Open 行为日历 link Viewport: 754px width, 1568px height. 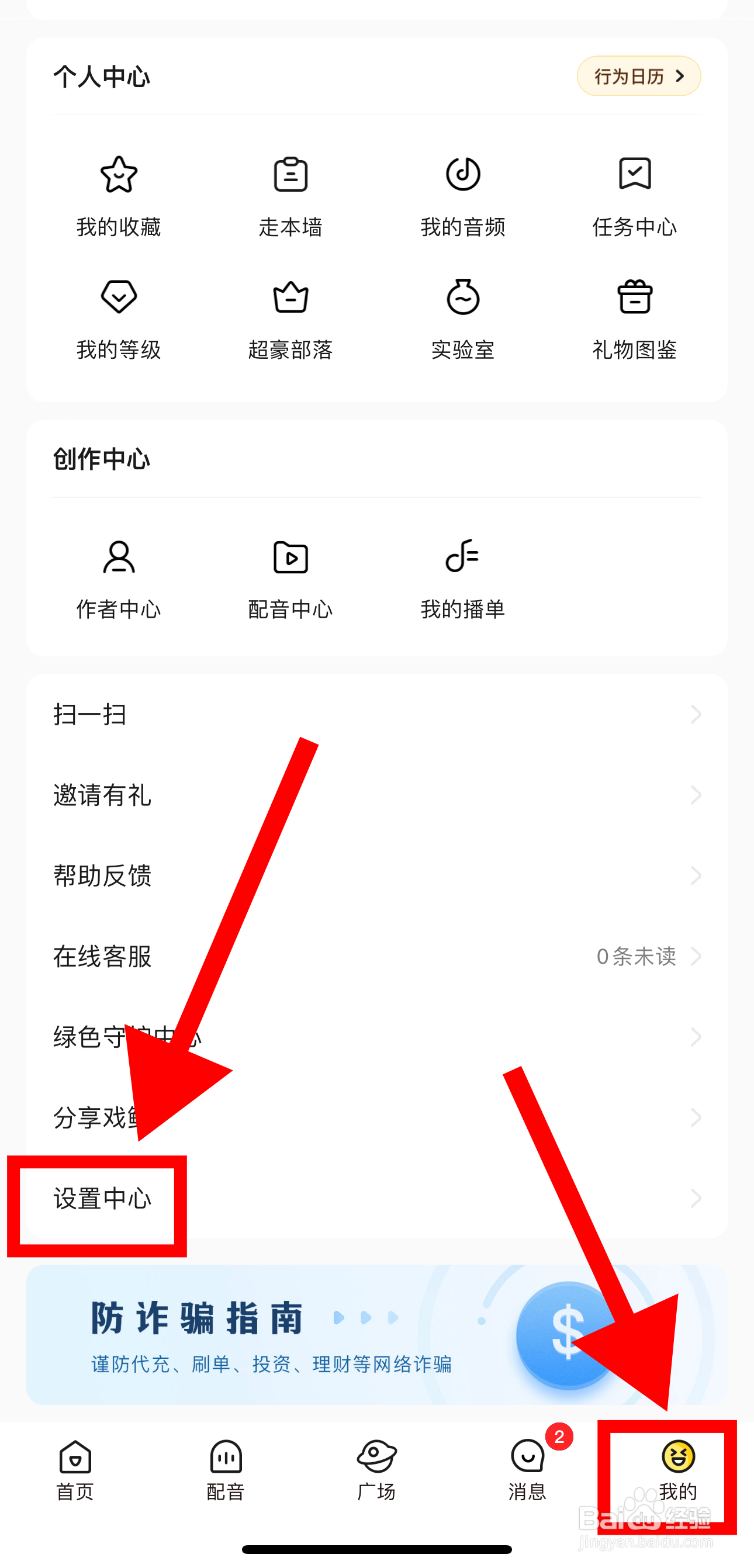(x=638, y=76)
